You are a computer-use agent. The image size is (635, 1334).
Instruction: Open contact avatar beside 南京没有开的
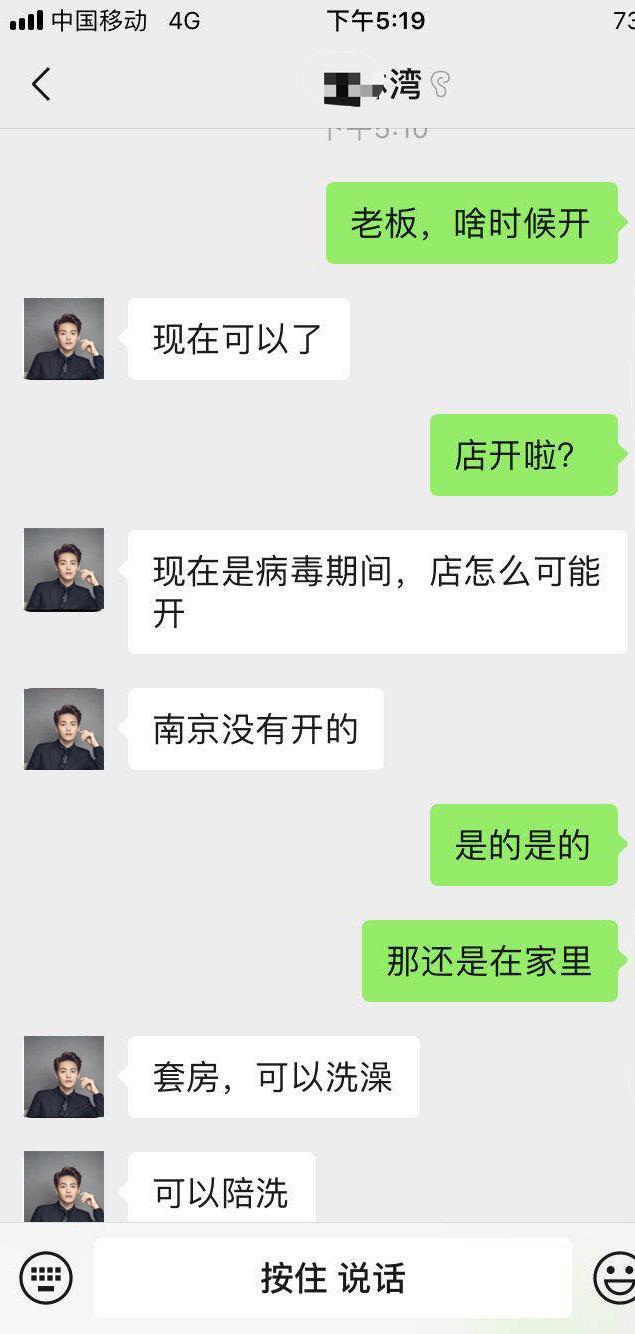(64, 729)
